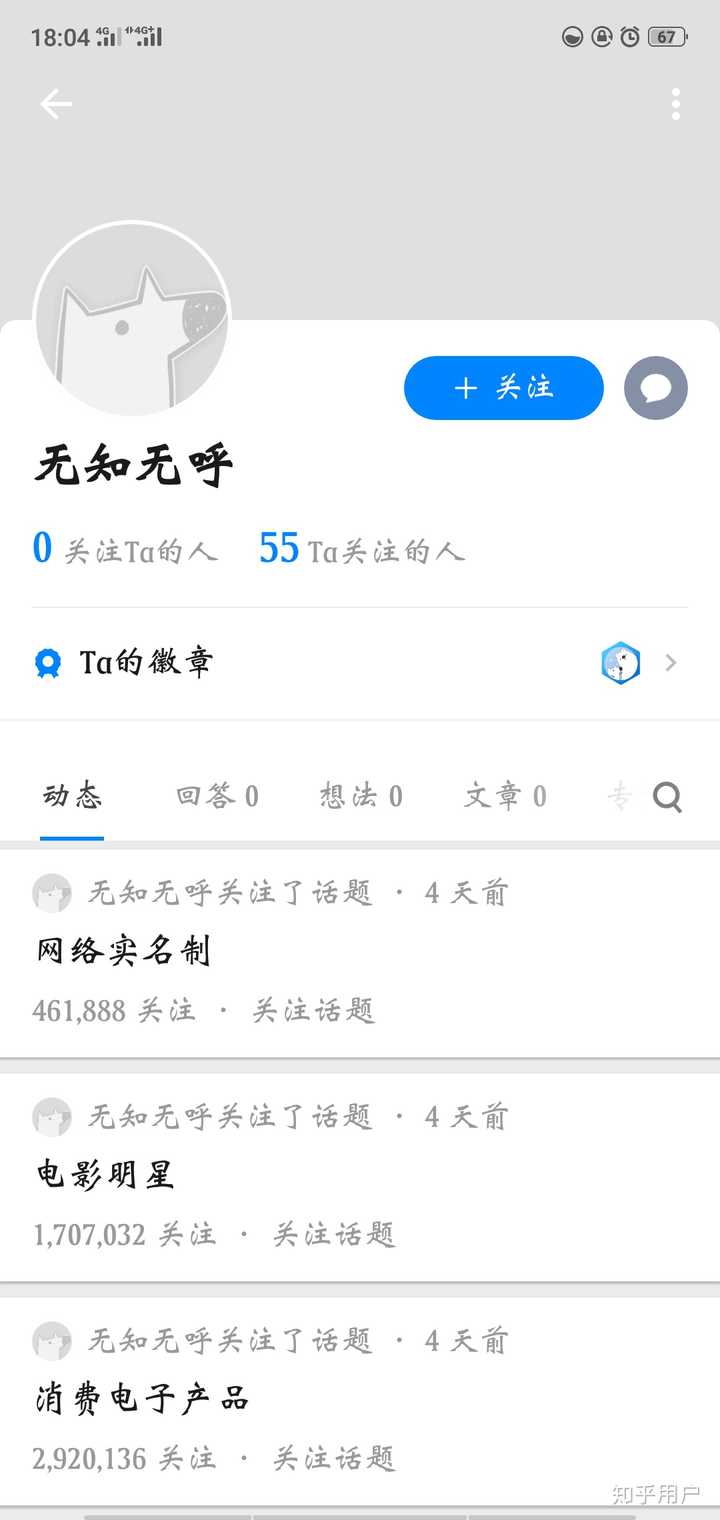Tap the search icon on the tab bar

pyautogui.click(x=667, y=796)
